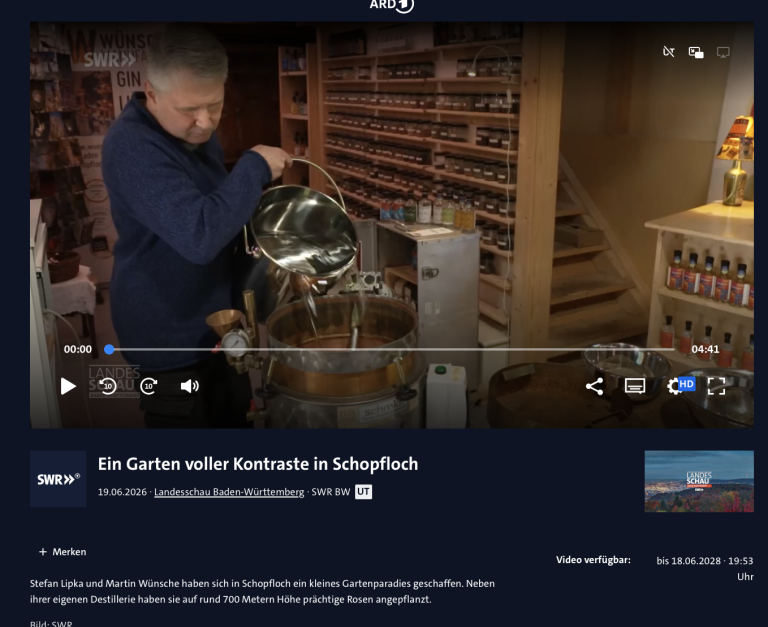Cast video to external screen
The image size is (768, 627).
(x=723, y=52)
